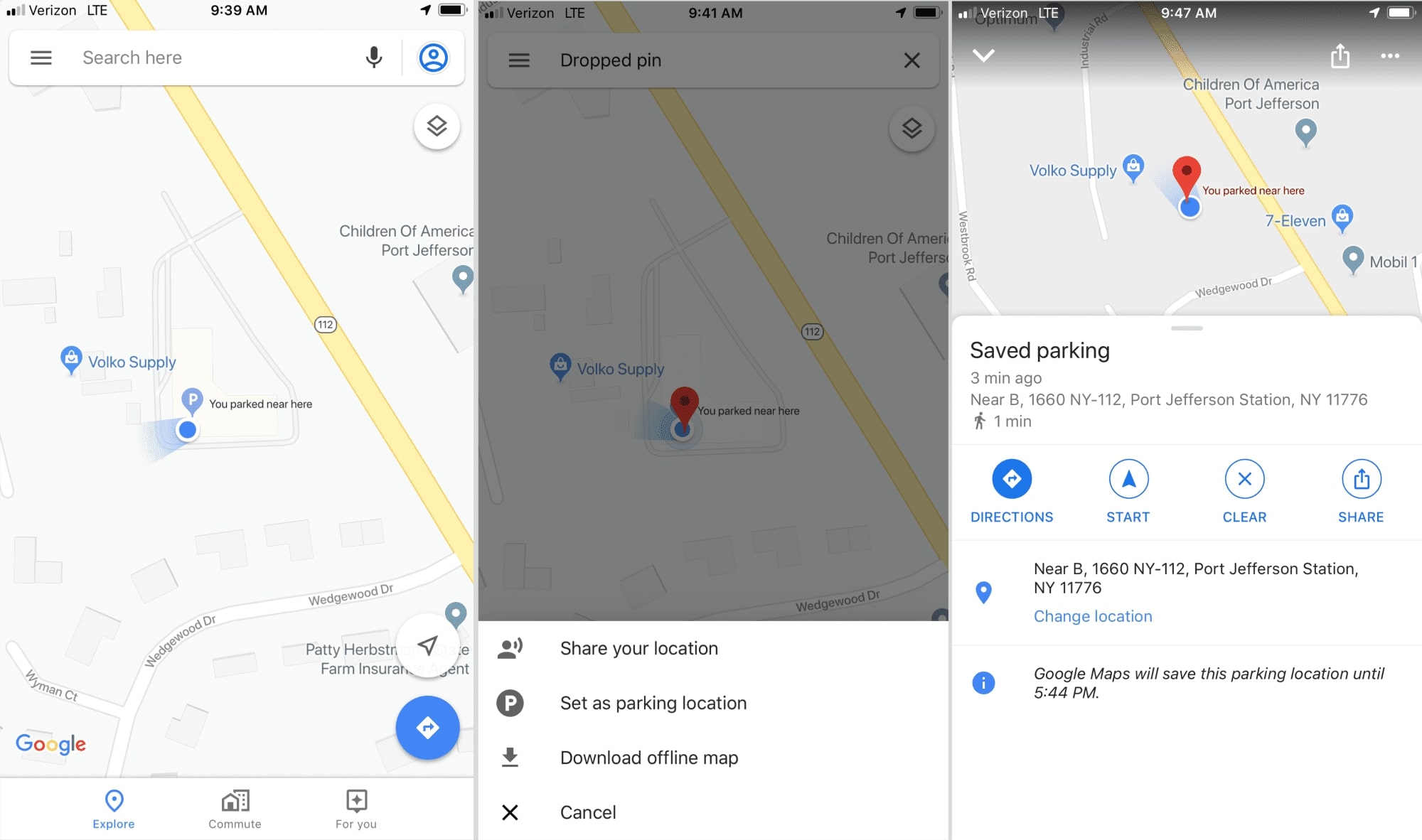Image resolution: width=1422 pixels, height=840 pixels.
Task: Open the menu beside Search here
Action: click(41, 58)
